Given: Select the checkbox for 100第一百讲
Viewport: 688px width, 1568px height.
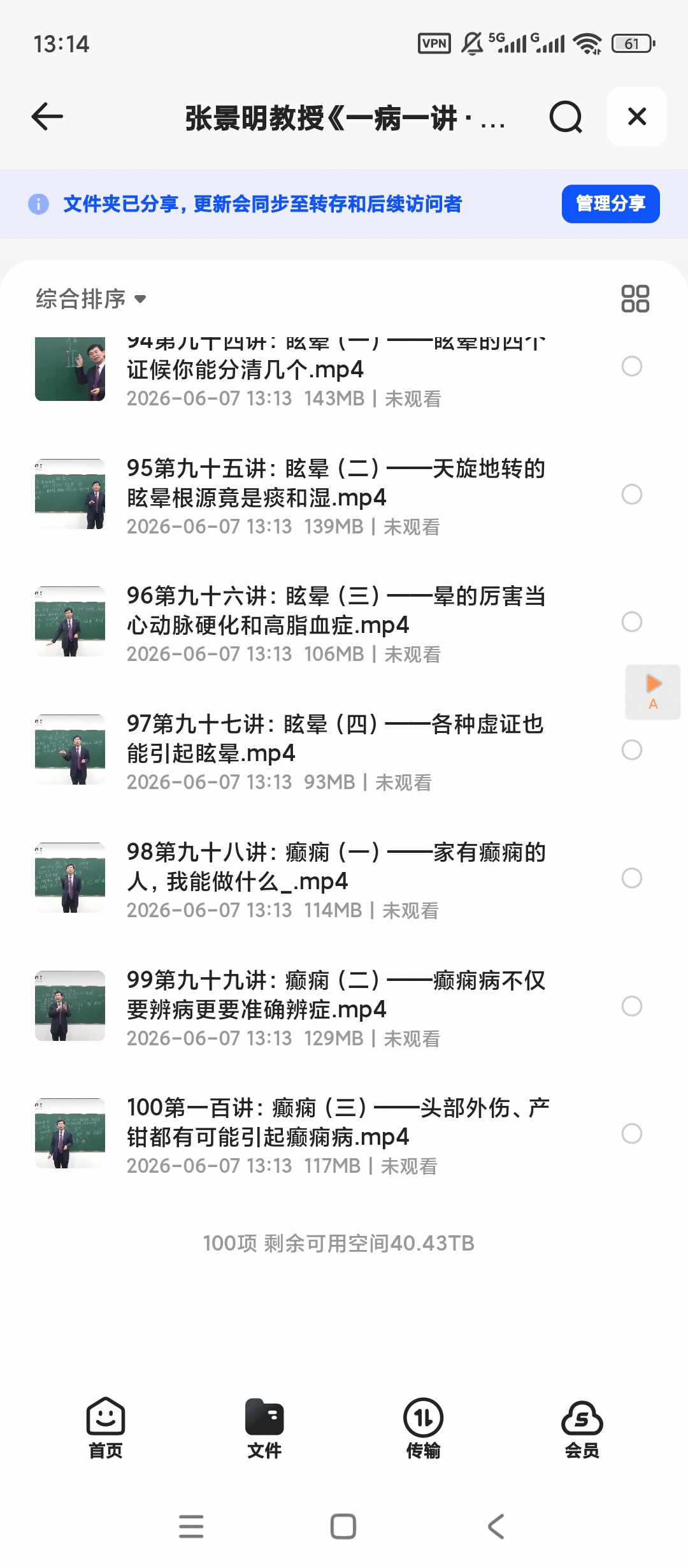Looking at the screenshot, I should [632, 1133].
